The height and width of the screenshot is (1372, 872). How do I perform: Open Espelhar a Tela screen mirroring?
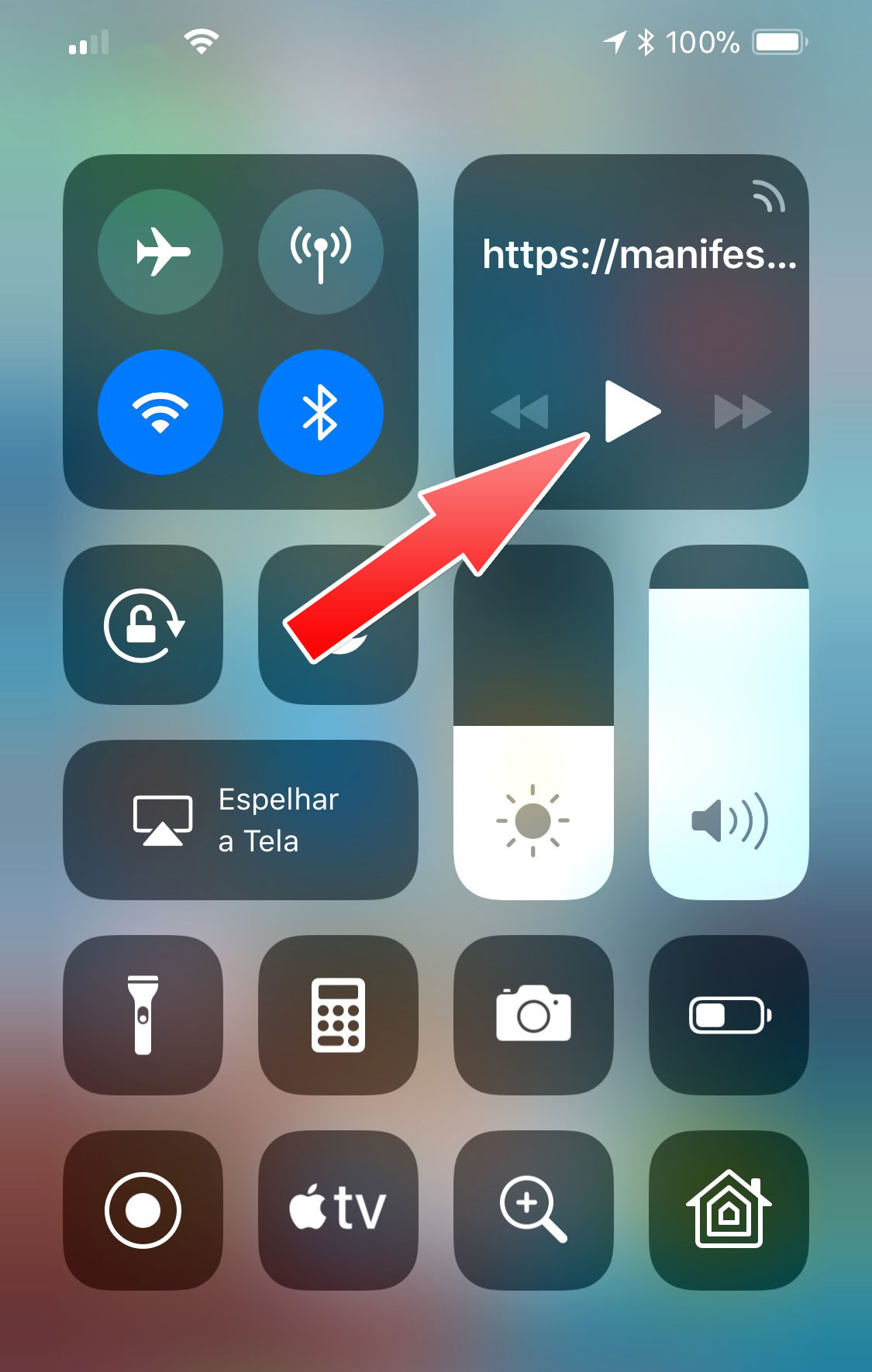240,820
